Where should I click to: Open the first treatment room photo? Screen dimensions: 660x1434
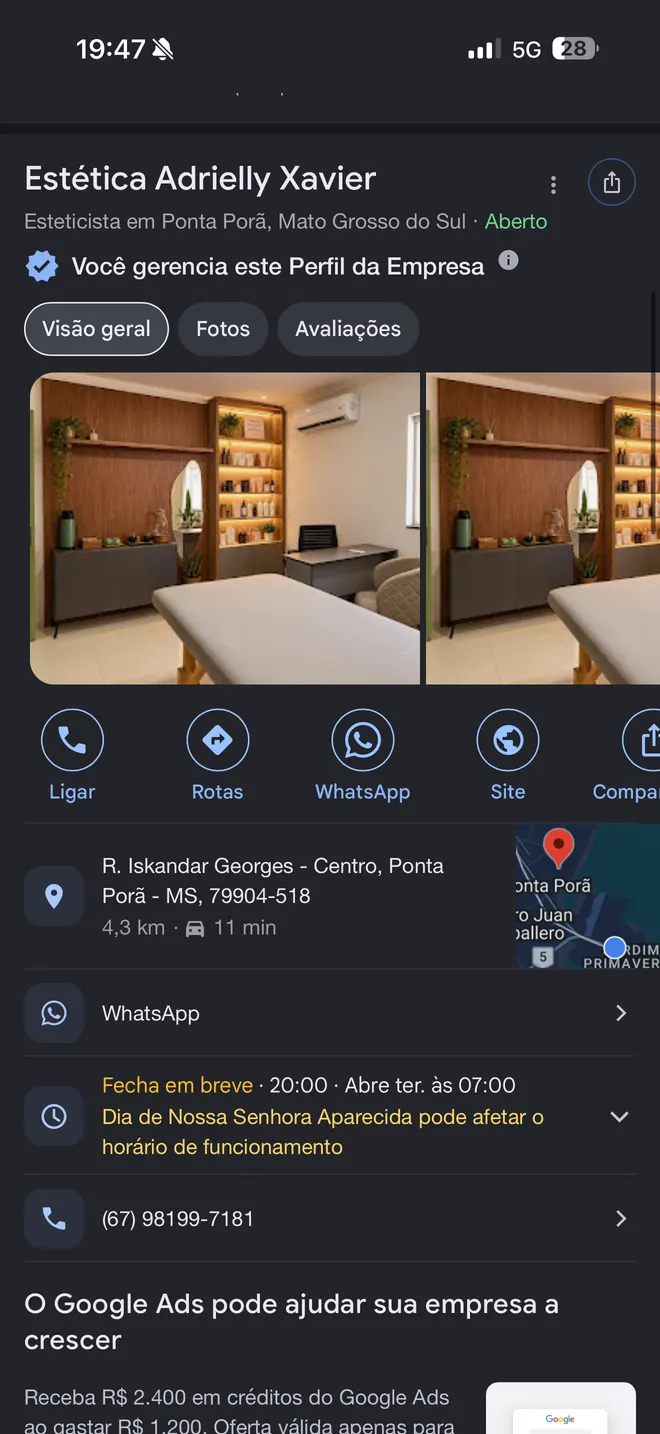(225, 528)
